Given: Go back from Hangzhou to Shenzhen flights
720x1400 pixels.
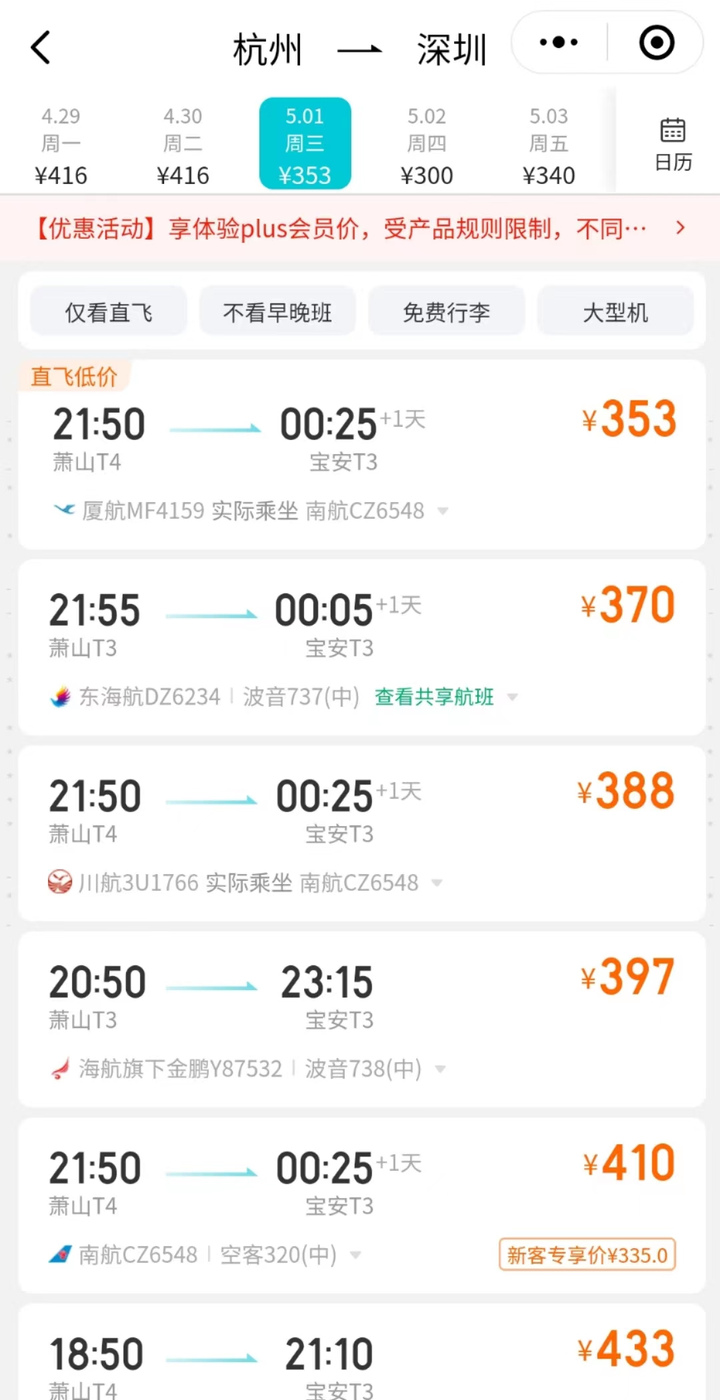Looking at the screenshot, I should [40, 47].
